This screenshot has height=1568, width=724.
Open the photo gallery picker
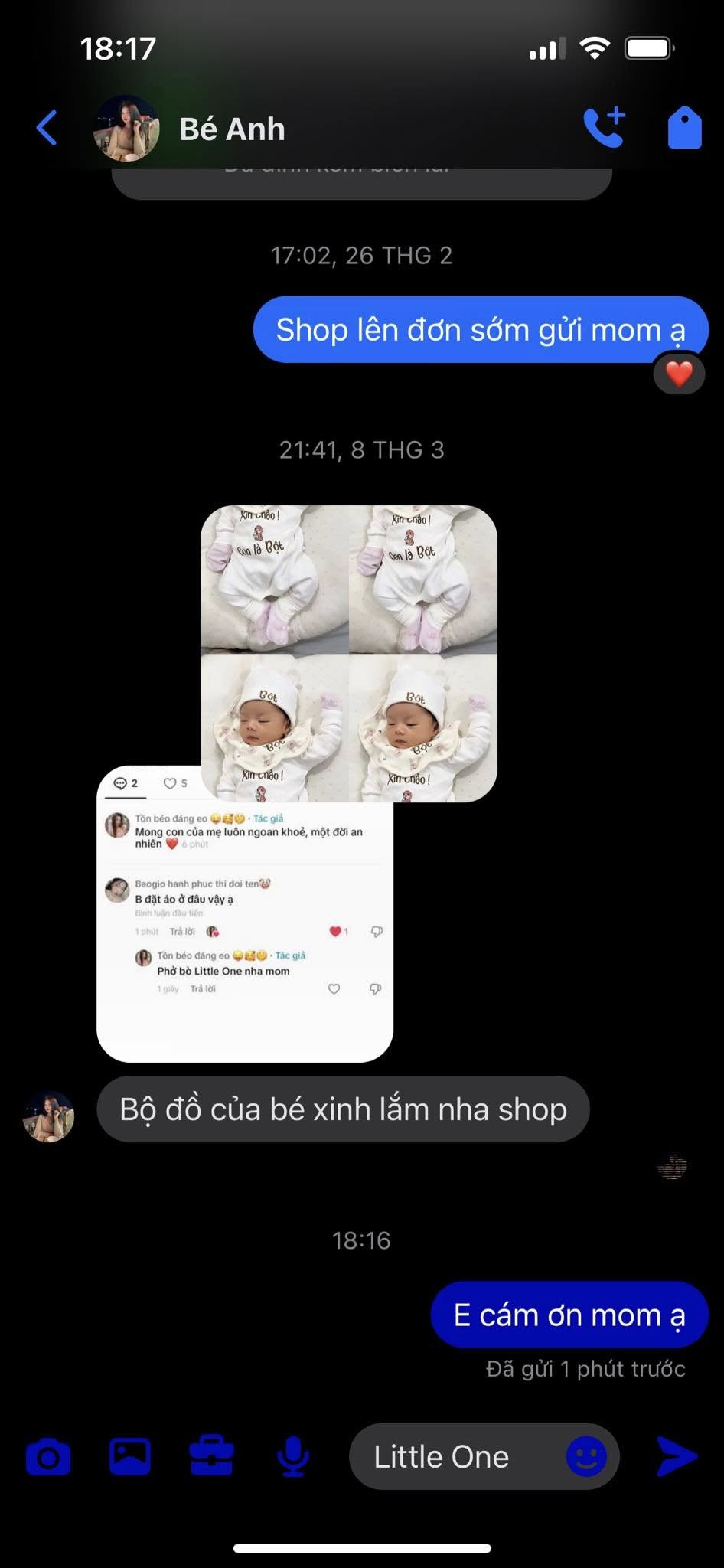130,1457
